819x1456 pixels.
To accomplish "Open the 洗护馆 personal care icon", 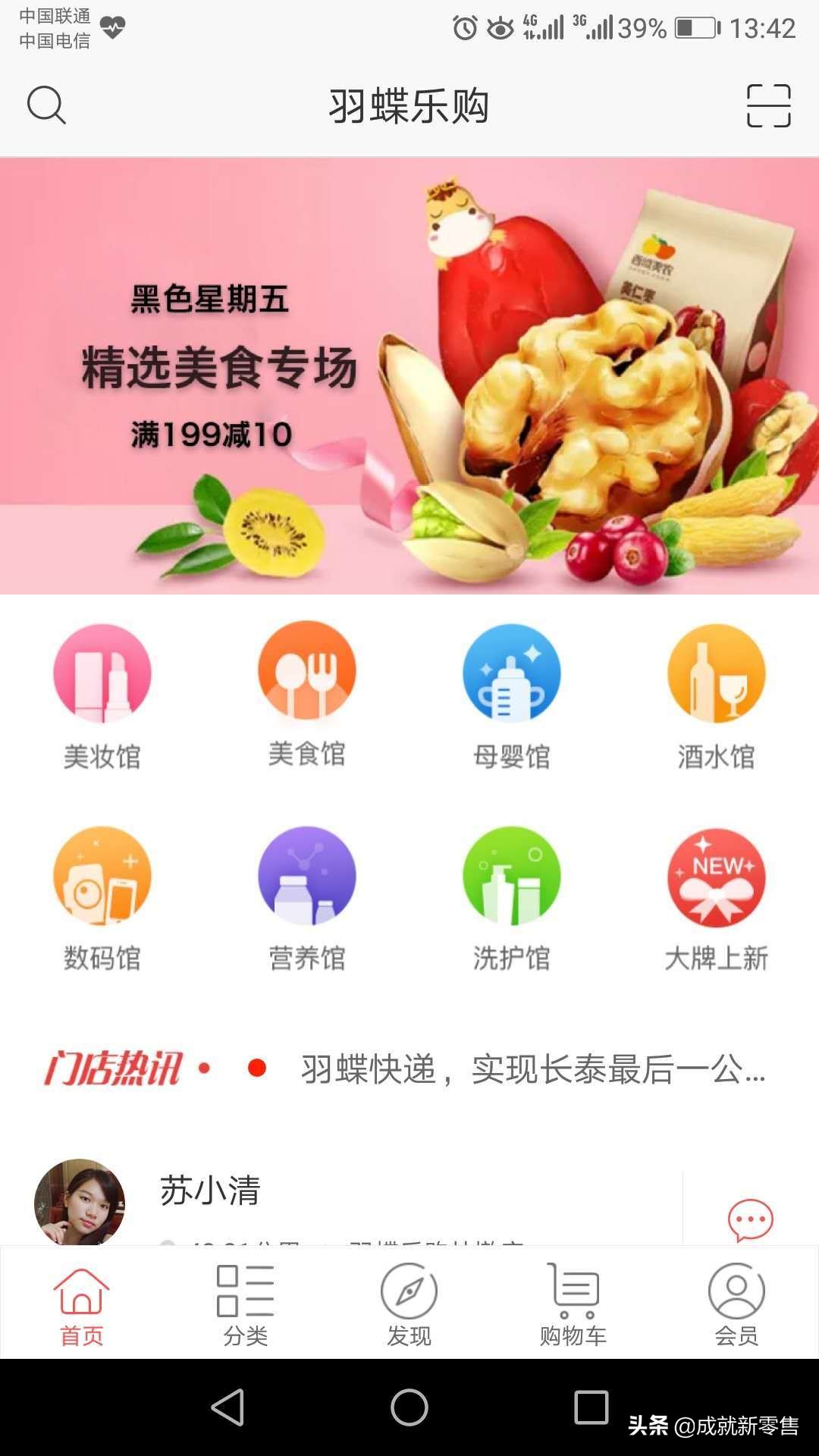I will pyautogui.click(x=510, y=878).
